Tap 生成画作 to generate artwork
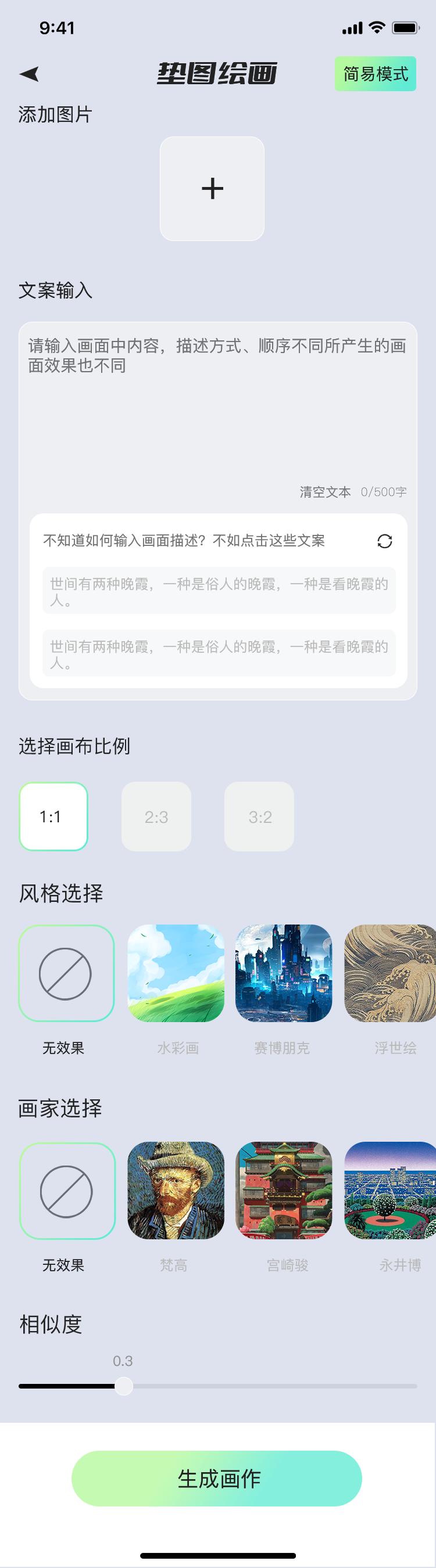The height and width of the screenshot is (1568, 436). [x=217, y=1479]
